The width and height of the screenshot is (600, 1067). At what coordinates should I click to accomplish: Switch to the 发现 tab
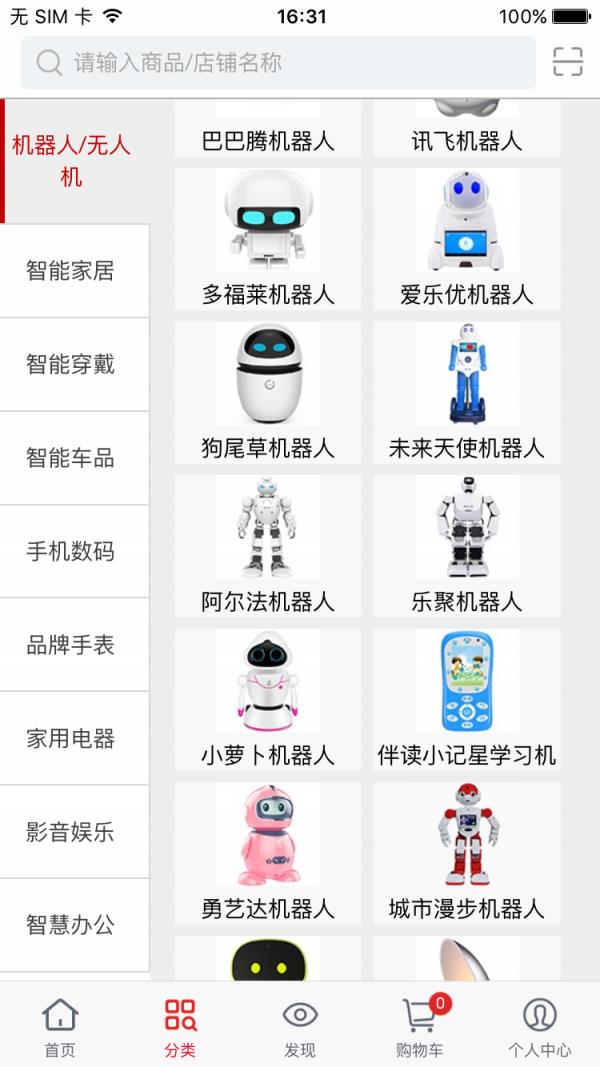pyautogui.click(x=300, y=1027)
